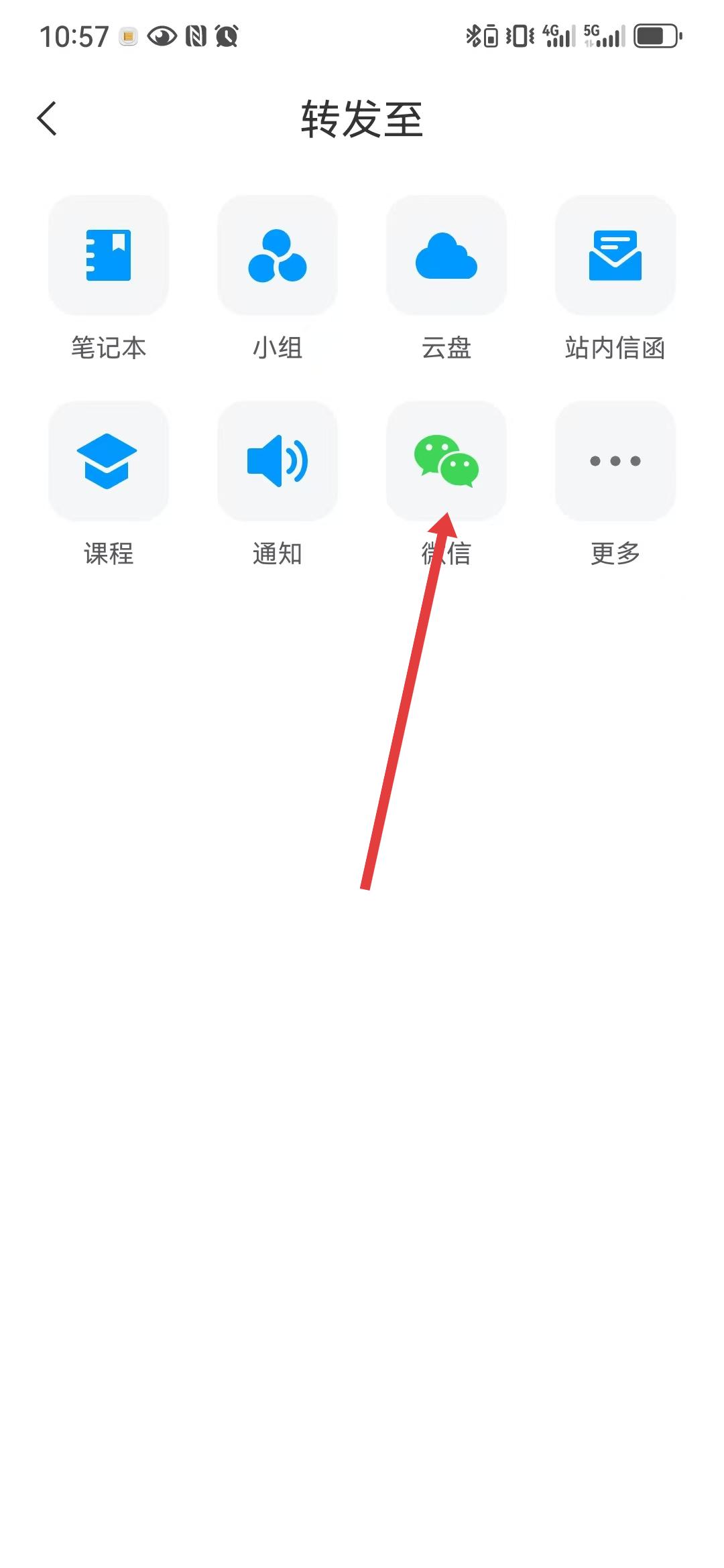The height and width of the screenshot is (1568, 724).
Task: Go back using the top-left arrow
Action: [x=47, y=119]
